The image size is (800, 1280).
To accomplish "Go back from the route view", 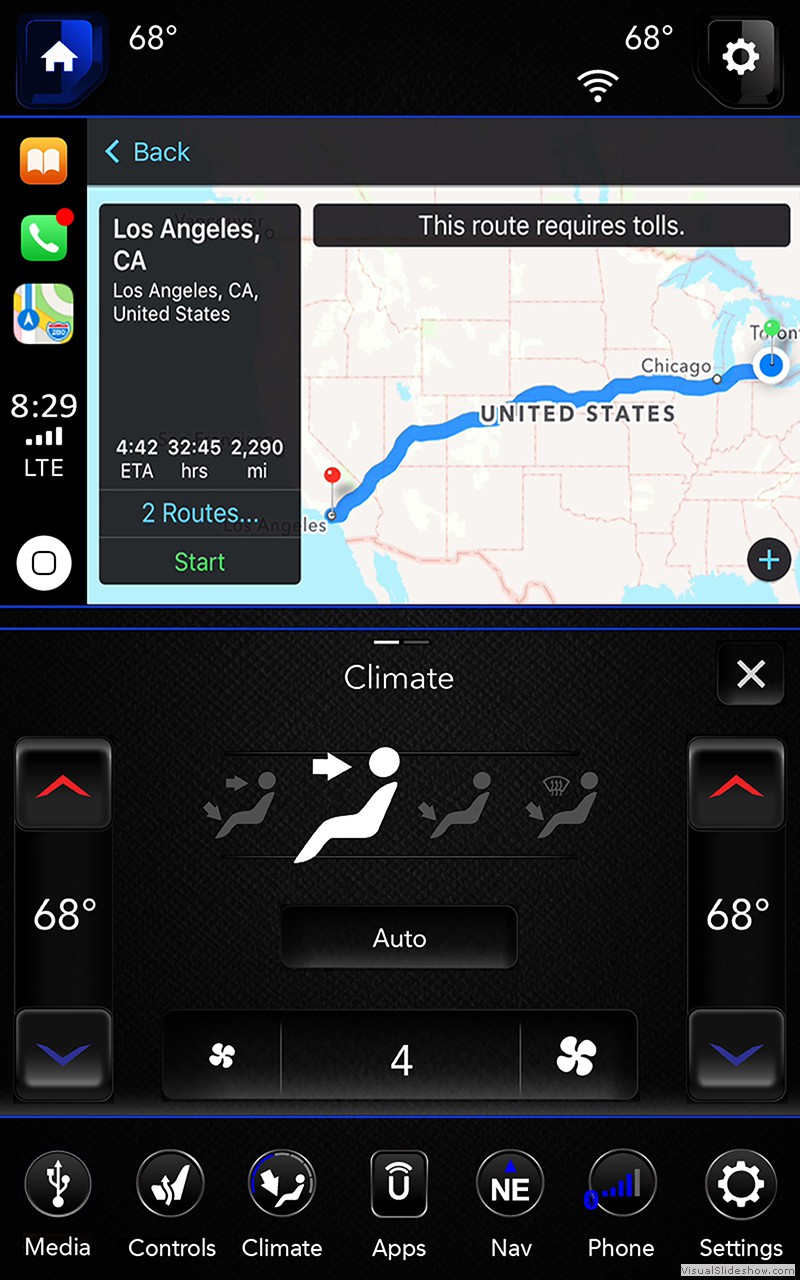I will click(x=147, y=152).
